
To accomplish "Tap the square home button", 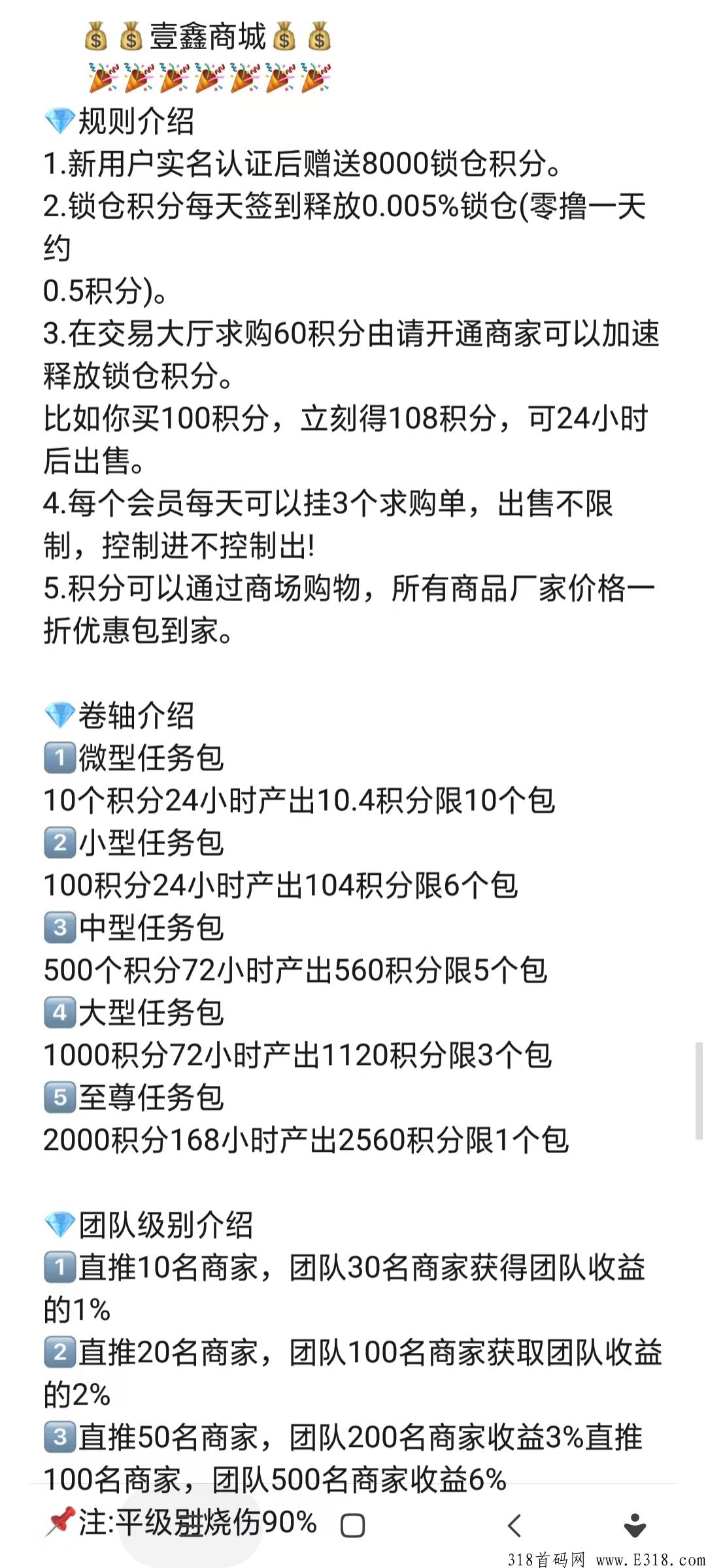I will pyautogui.click(x=353, y=1526).
